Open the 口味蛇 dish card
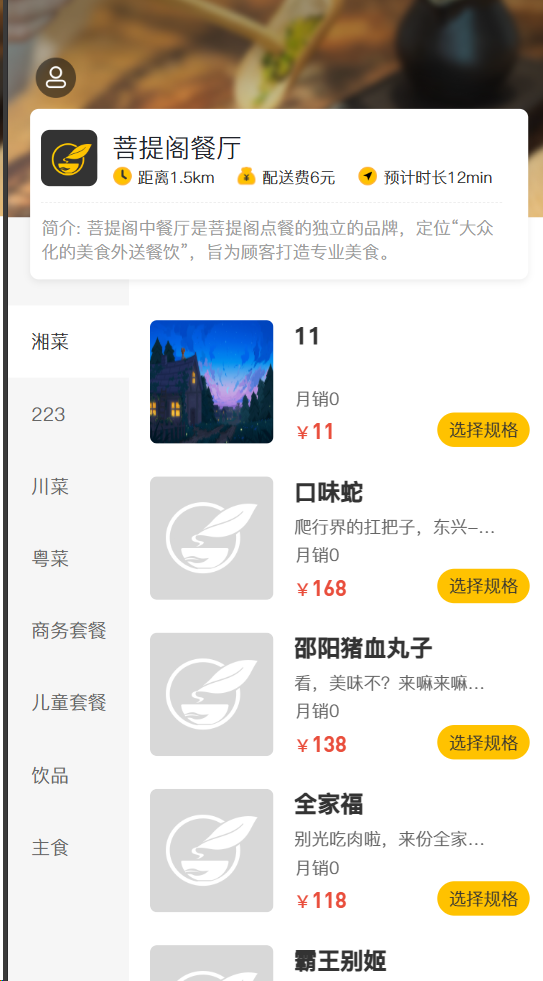 pos(340,538)
